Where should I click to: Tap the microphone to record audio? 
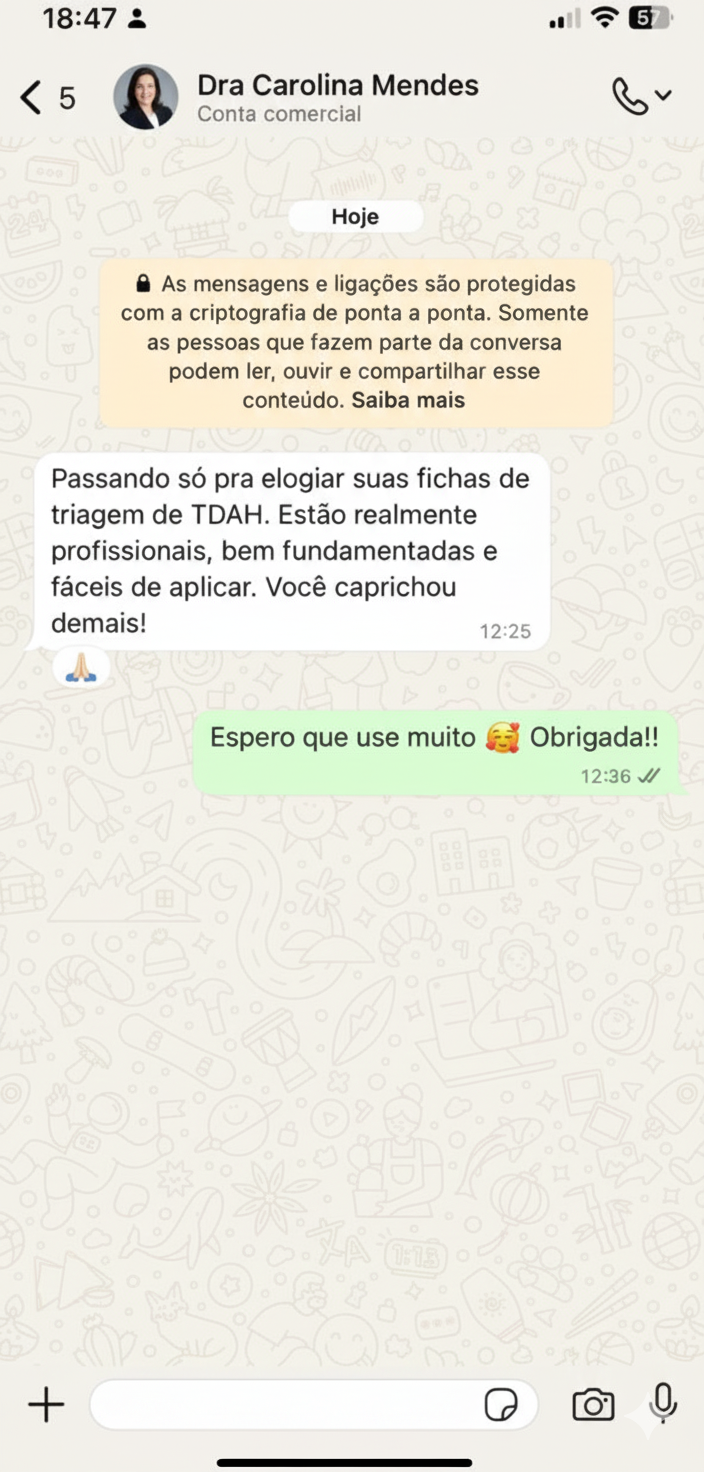pos(662,1403)
